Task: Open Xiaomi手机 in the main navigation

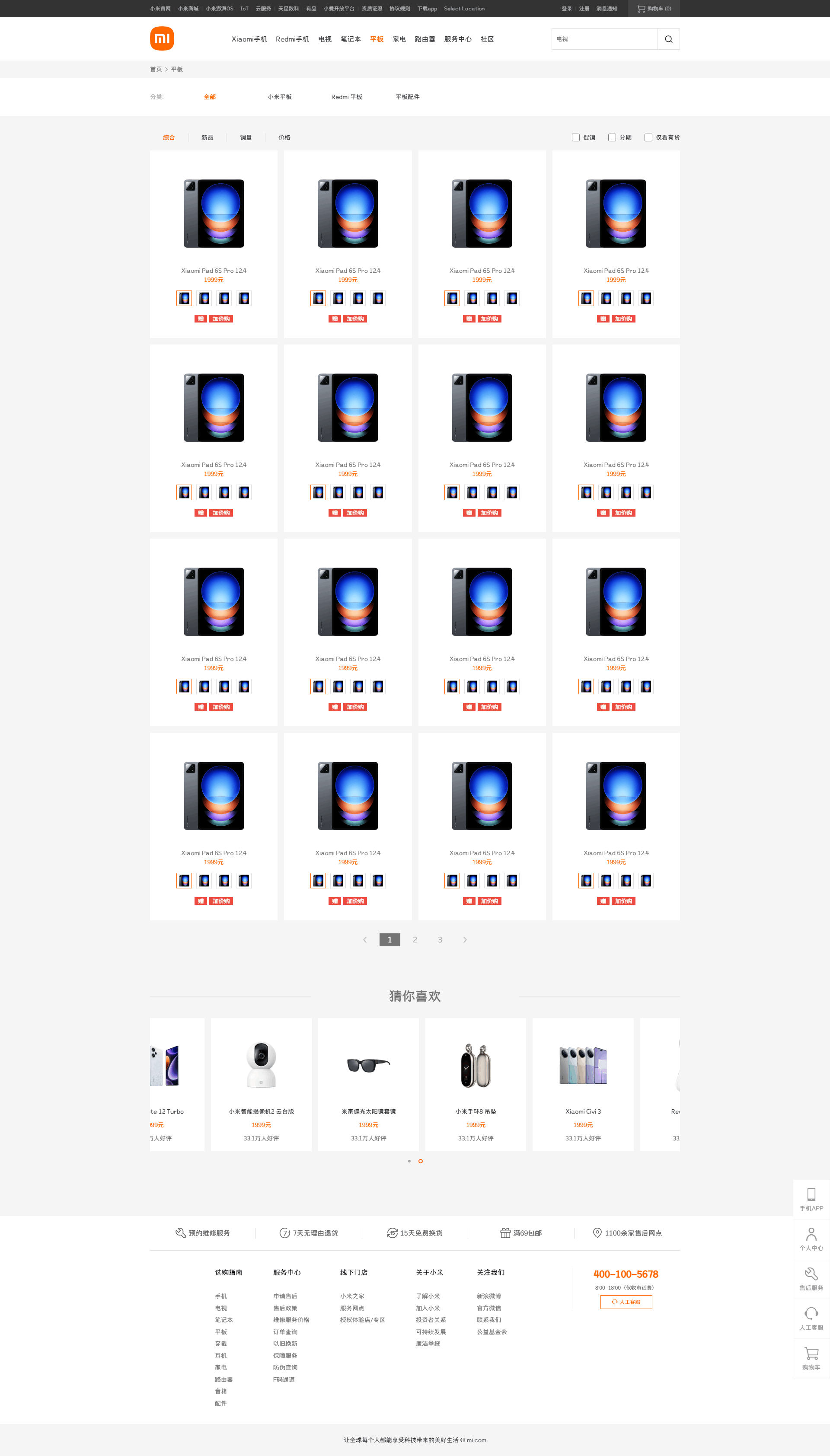Action: [x=249, y=39]
